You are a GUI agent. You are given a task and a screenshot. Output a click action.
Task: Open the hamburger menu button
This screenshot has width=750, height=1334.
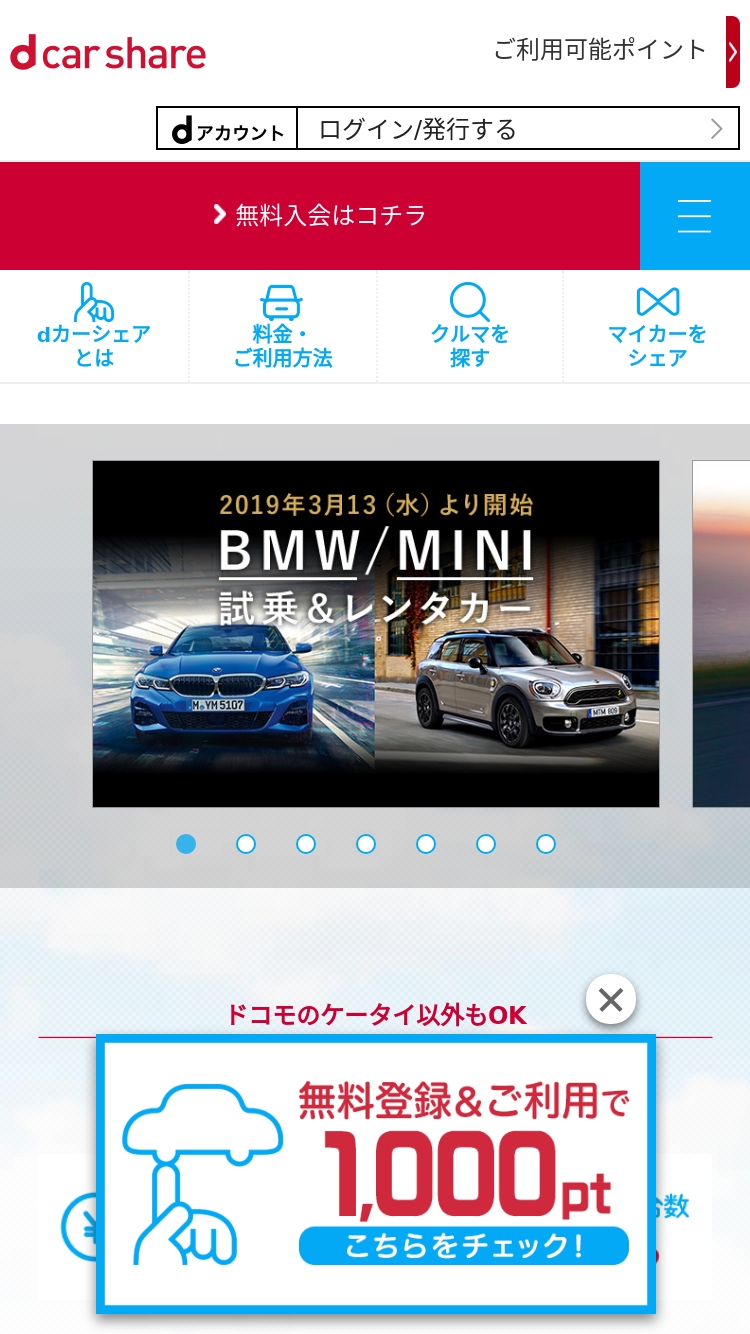[x=694, y=216]
